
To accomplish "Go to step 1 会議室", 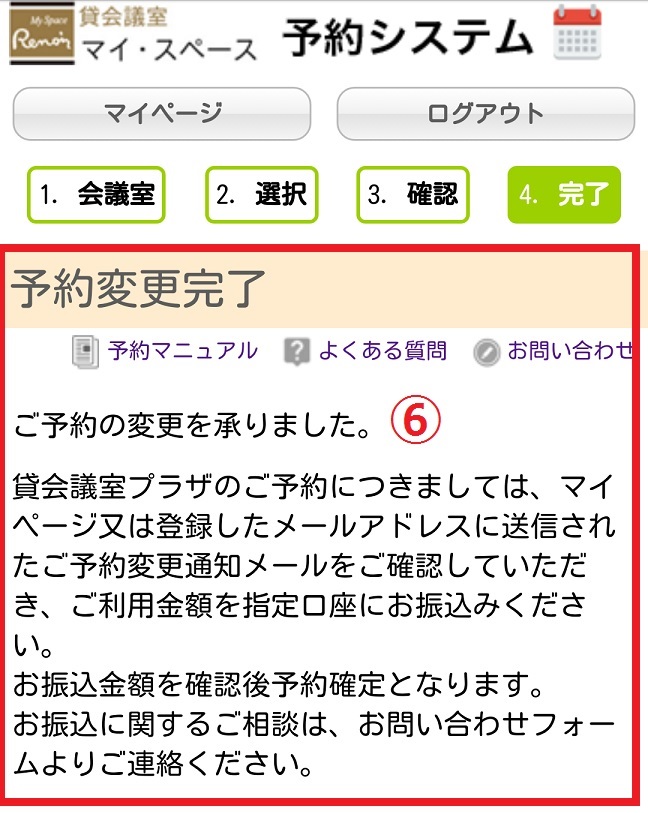I will point(96,195).
